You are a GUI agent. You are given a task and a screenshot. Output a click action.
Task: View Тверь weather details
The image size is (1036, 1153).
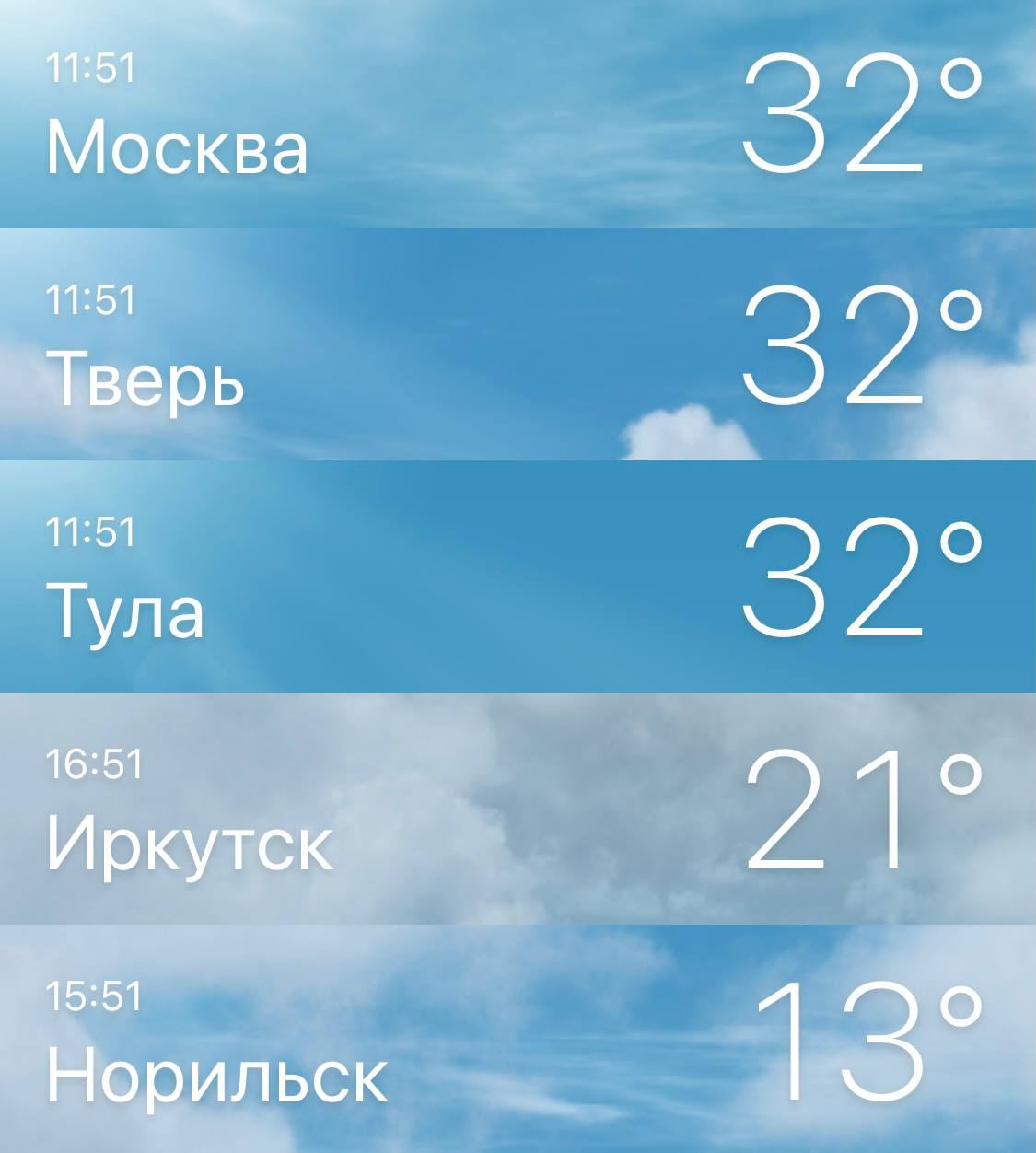click(x=518, y=344)
